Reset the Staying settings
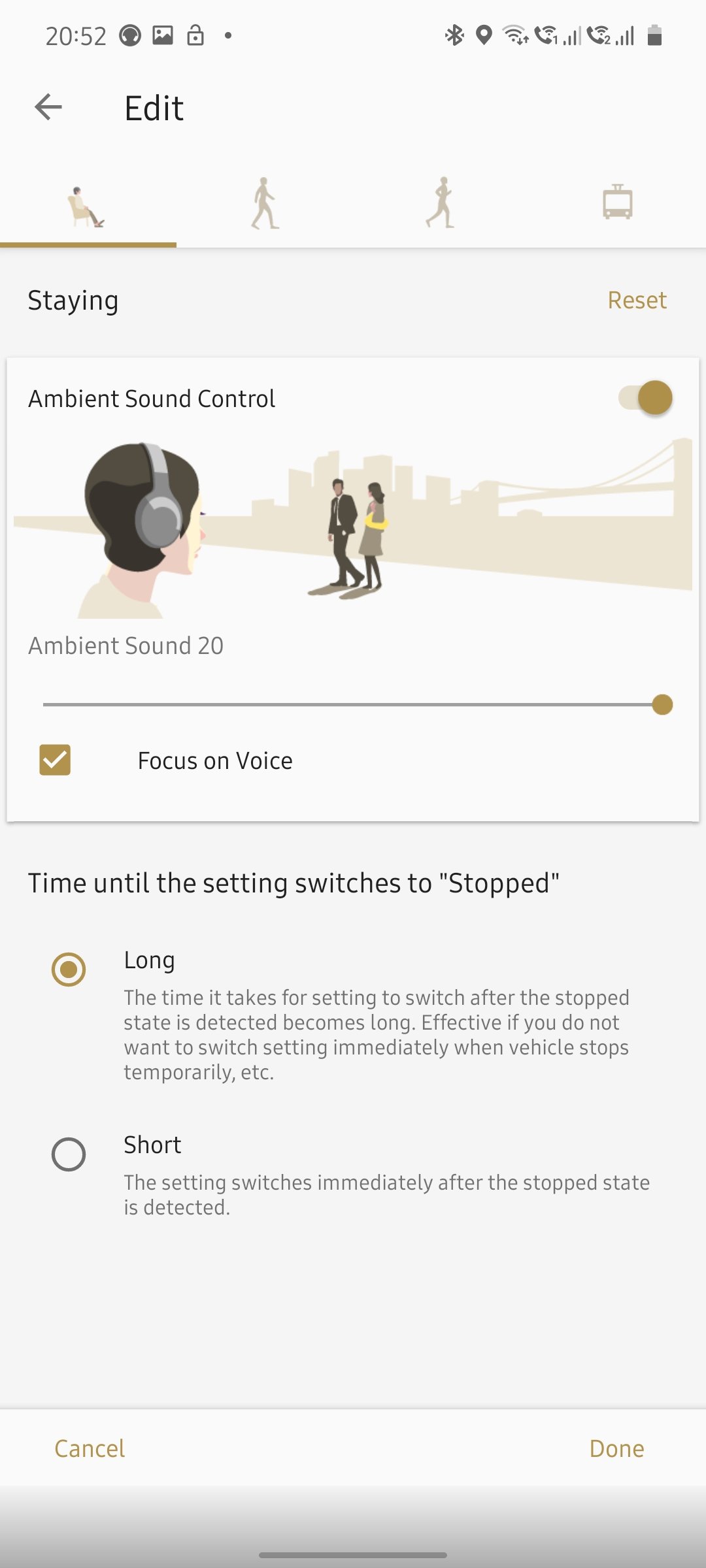 (x=637, y=301)
